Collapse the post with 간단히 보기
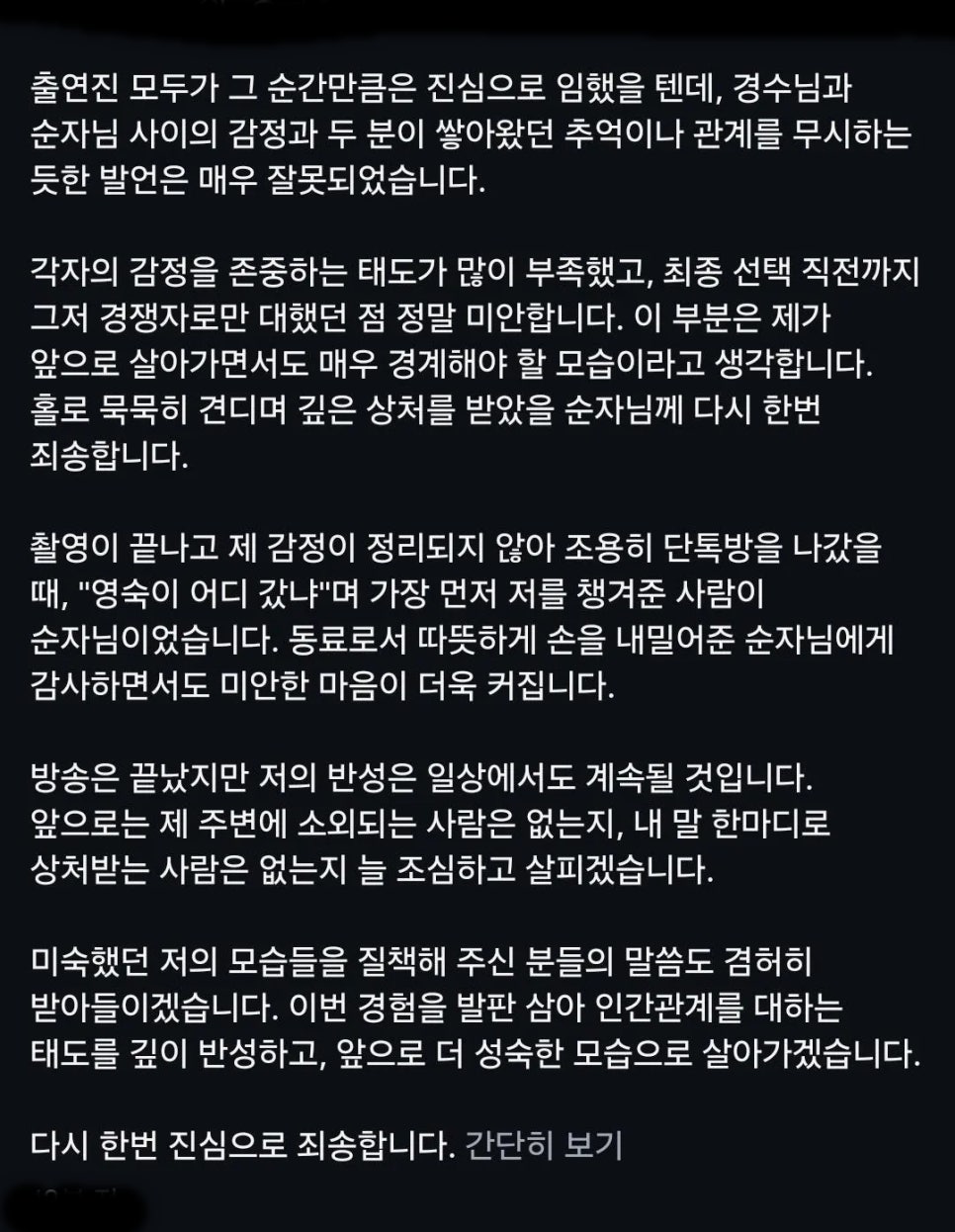This screenshot has width=955, height=1232. pos(544,1145)
